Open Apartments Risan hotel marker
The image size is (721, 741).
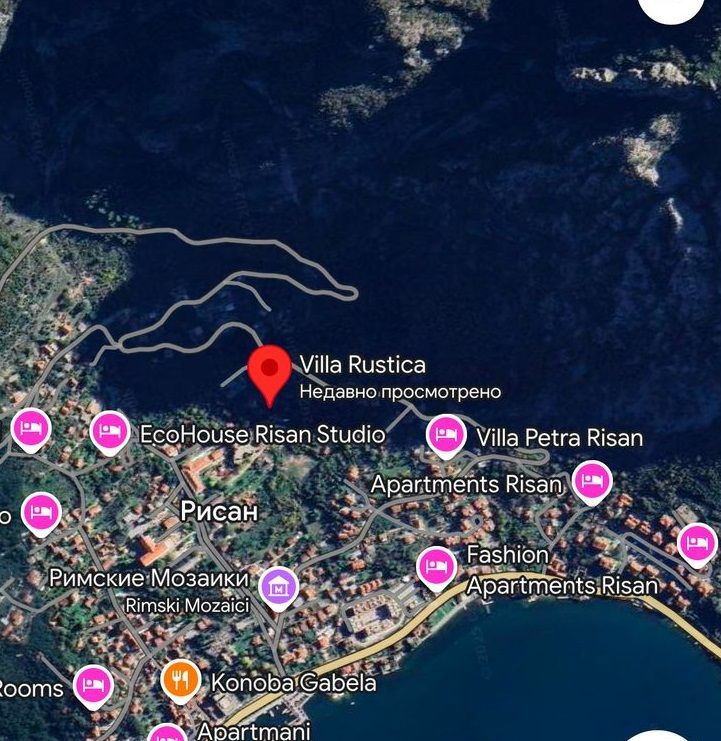[592, 483]
